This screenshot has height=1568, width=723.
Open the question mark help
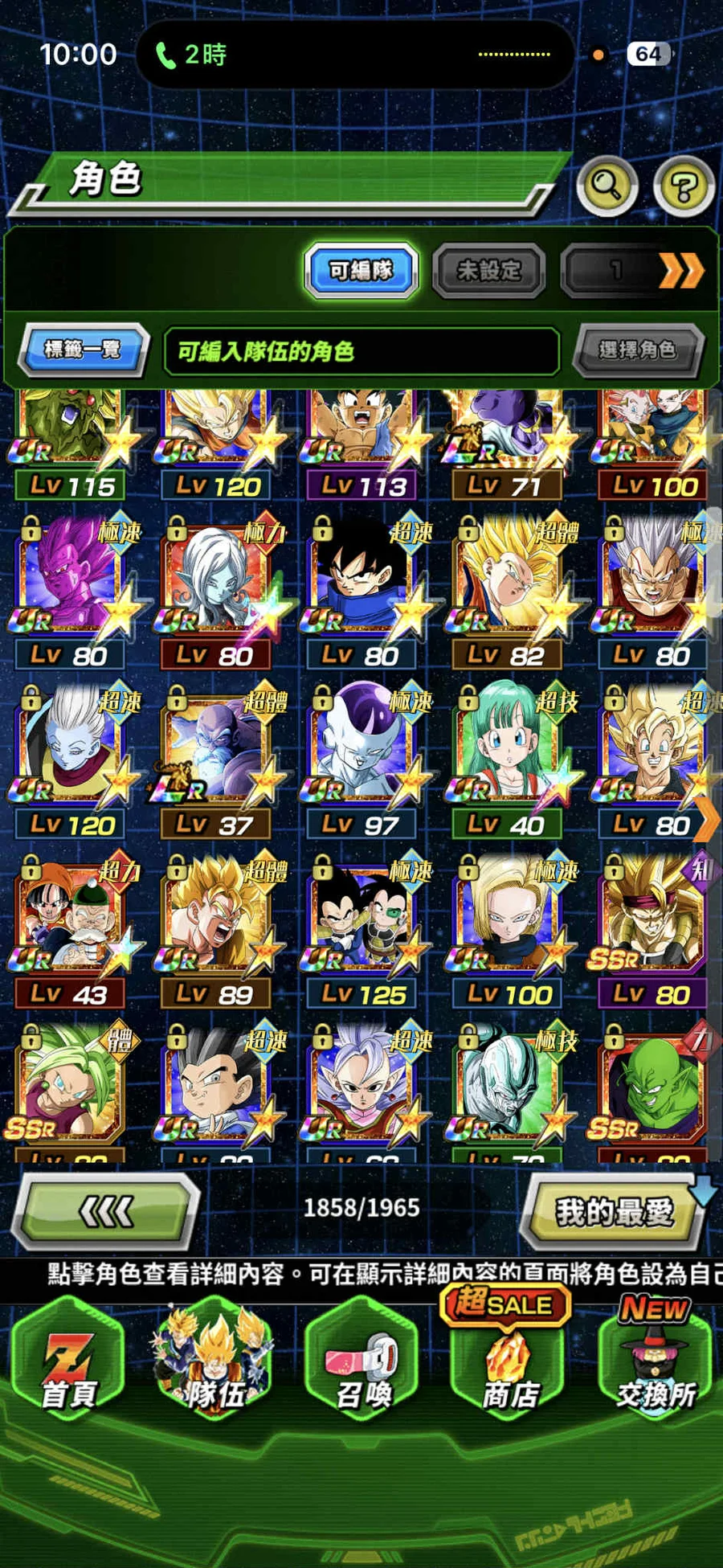[684, 188]
